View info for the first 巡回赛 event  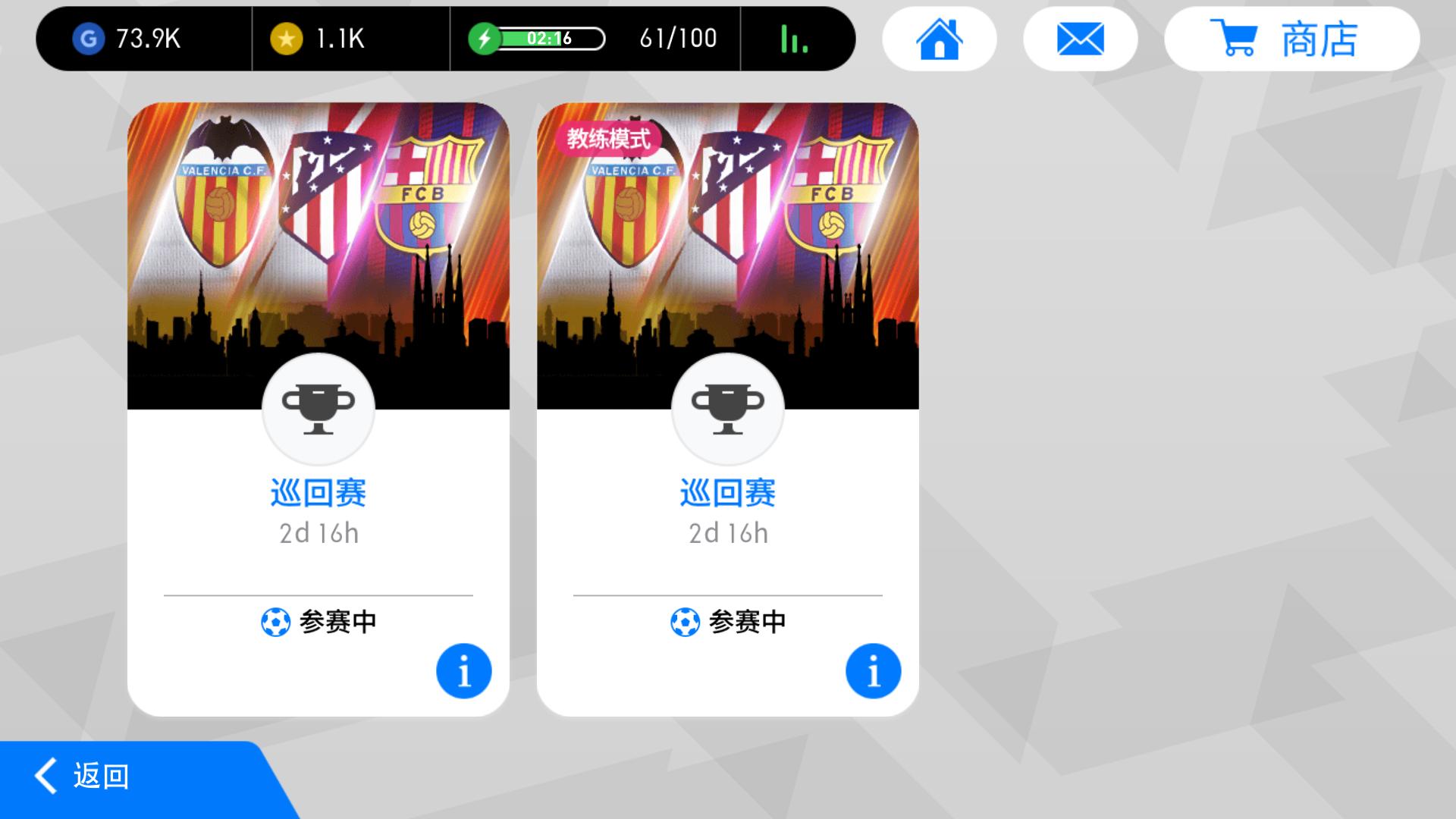[463, 671]
